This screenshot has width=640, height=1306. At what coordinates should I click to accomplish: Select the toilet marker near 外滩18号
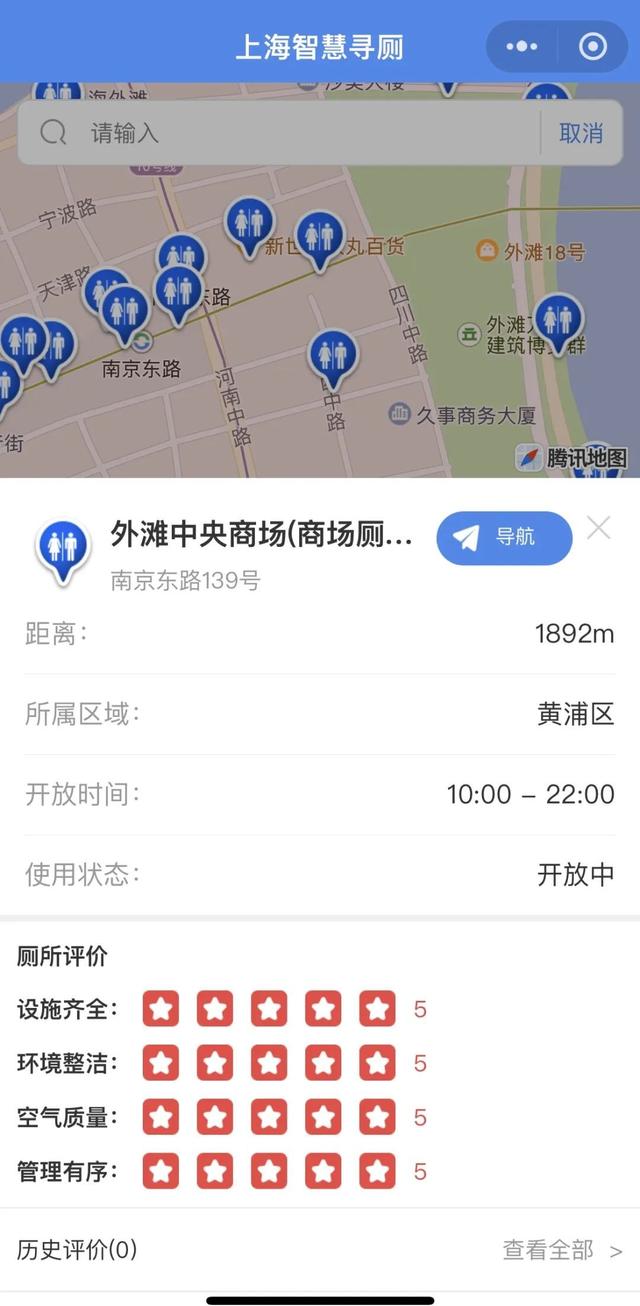558,320
